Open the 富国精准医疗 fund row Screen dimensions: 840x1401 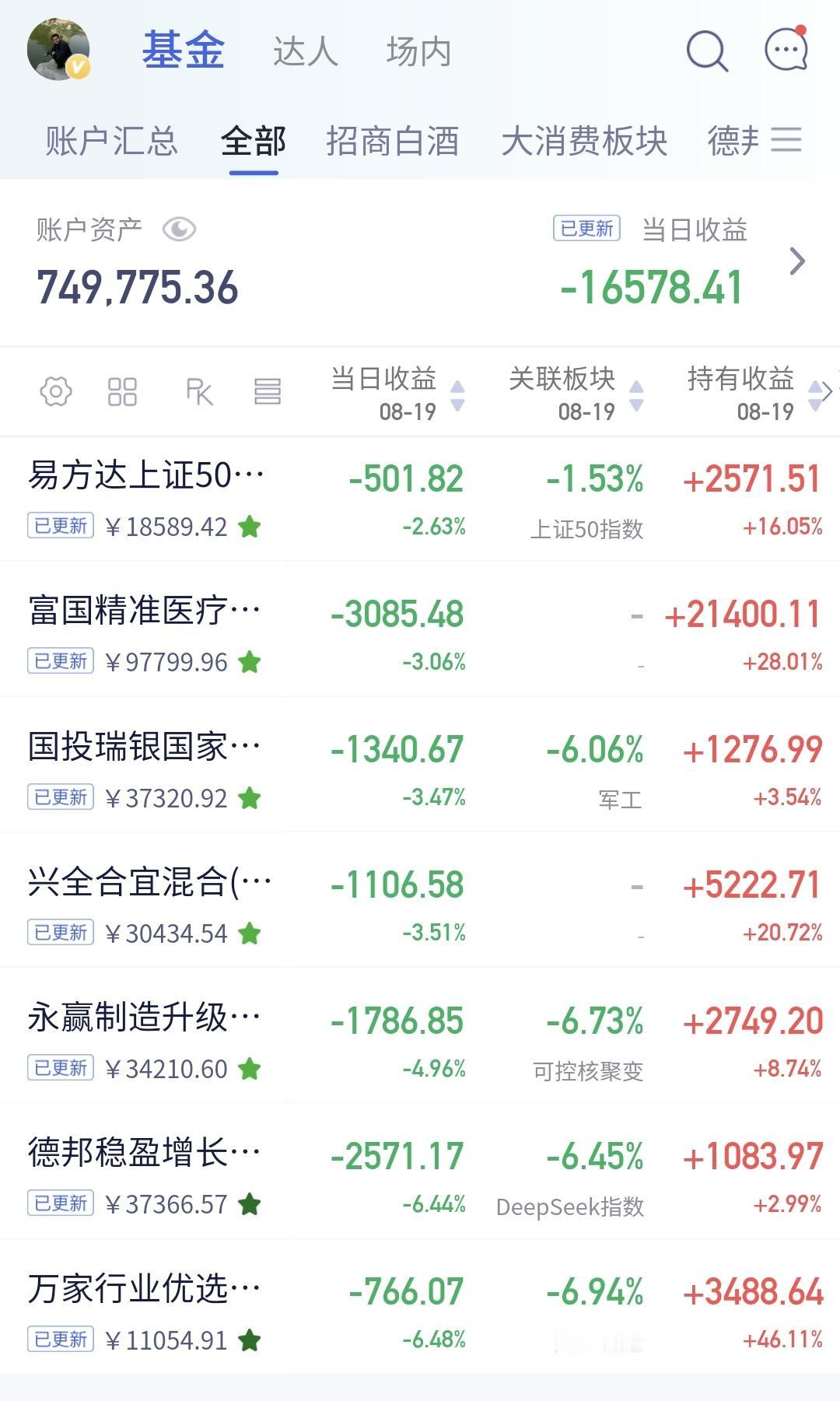tap(420, 629)
